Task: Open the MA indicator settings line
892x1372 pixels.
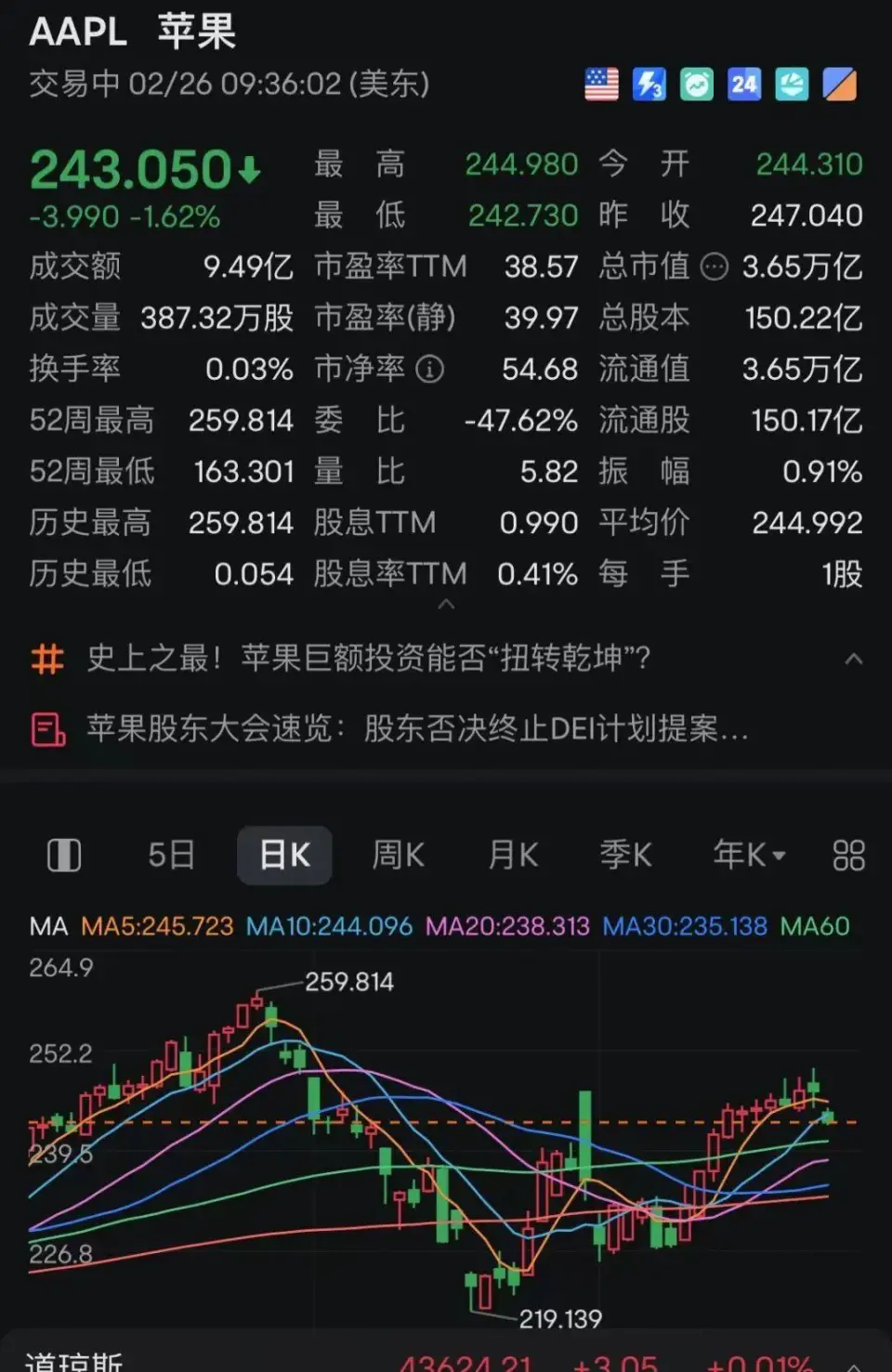Action: click(x=439, y=926)
